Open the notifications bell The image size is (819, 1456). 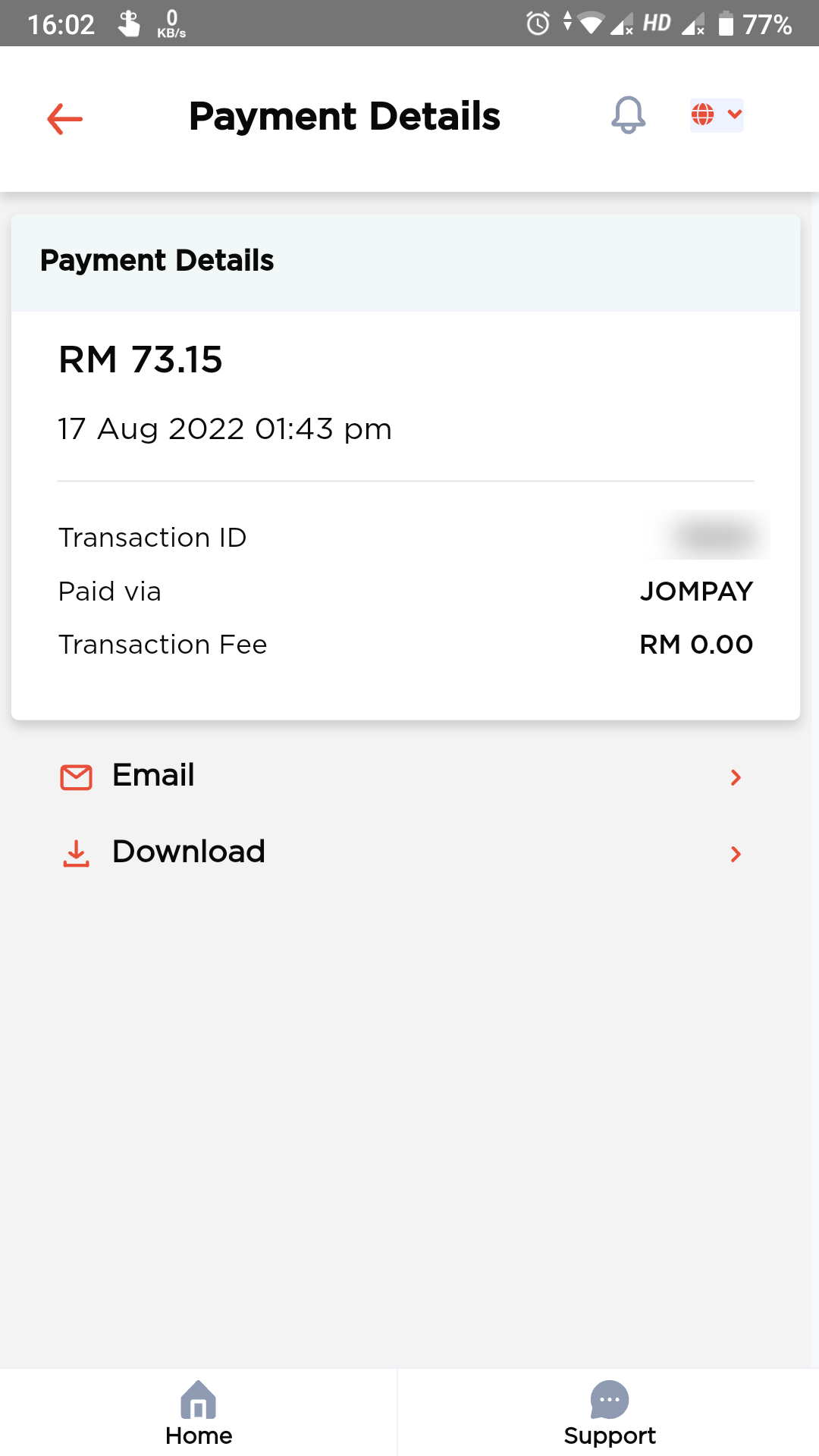tap(628, 115)
